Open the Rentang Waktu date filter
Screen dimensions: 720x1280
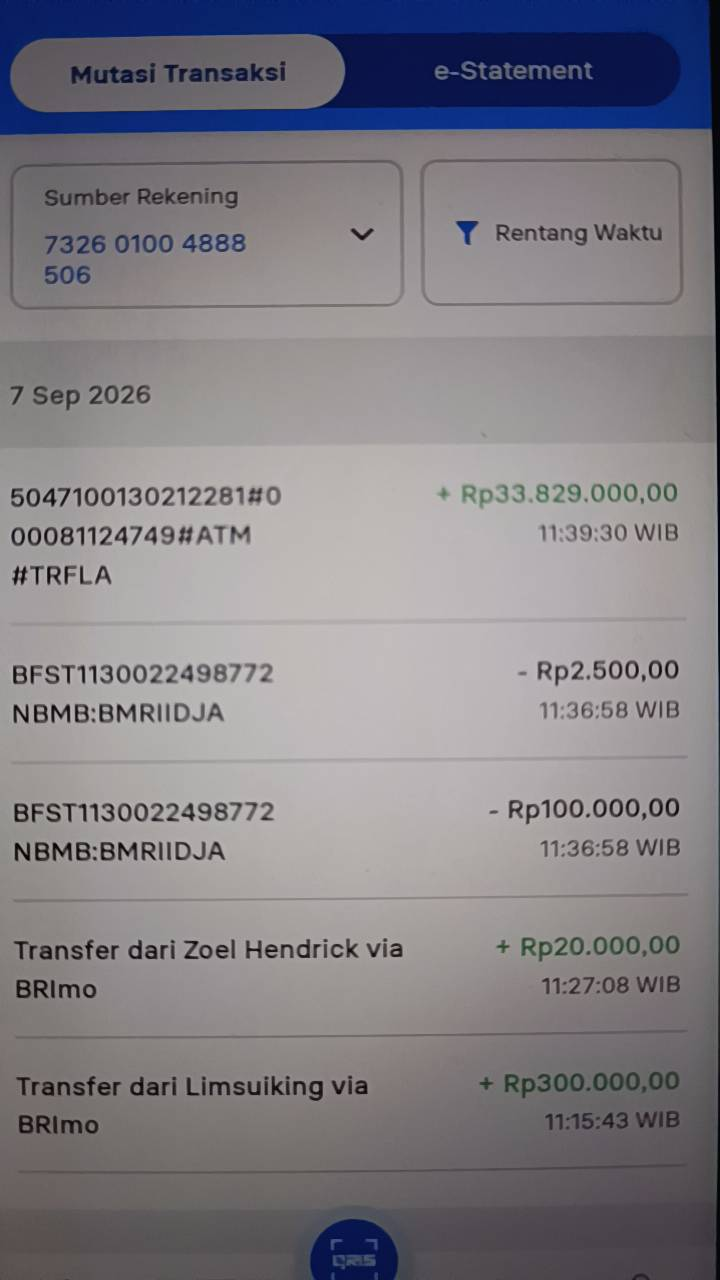pyautogui.click(x=552, y=233)
